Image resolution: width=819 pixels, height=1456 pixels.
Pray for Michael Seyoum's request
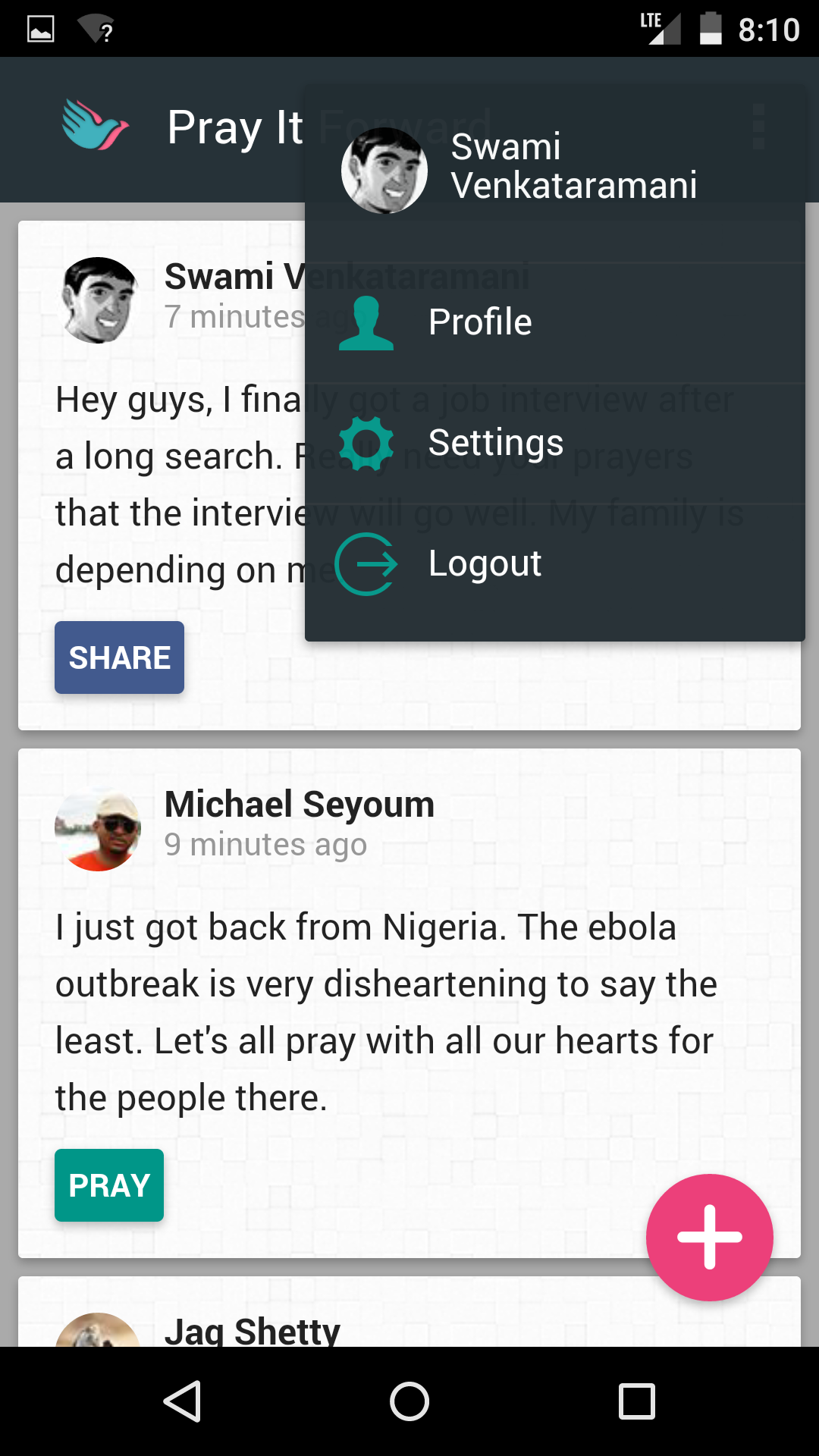pos(109,1185)
